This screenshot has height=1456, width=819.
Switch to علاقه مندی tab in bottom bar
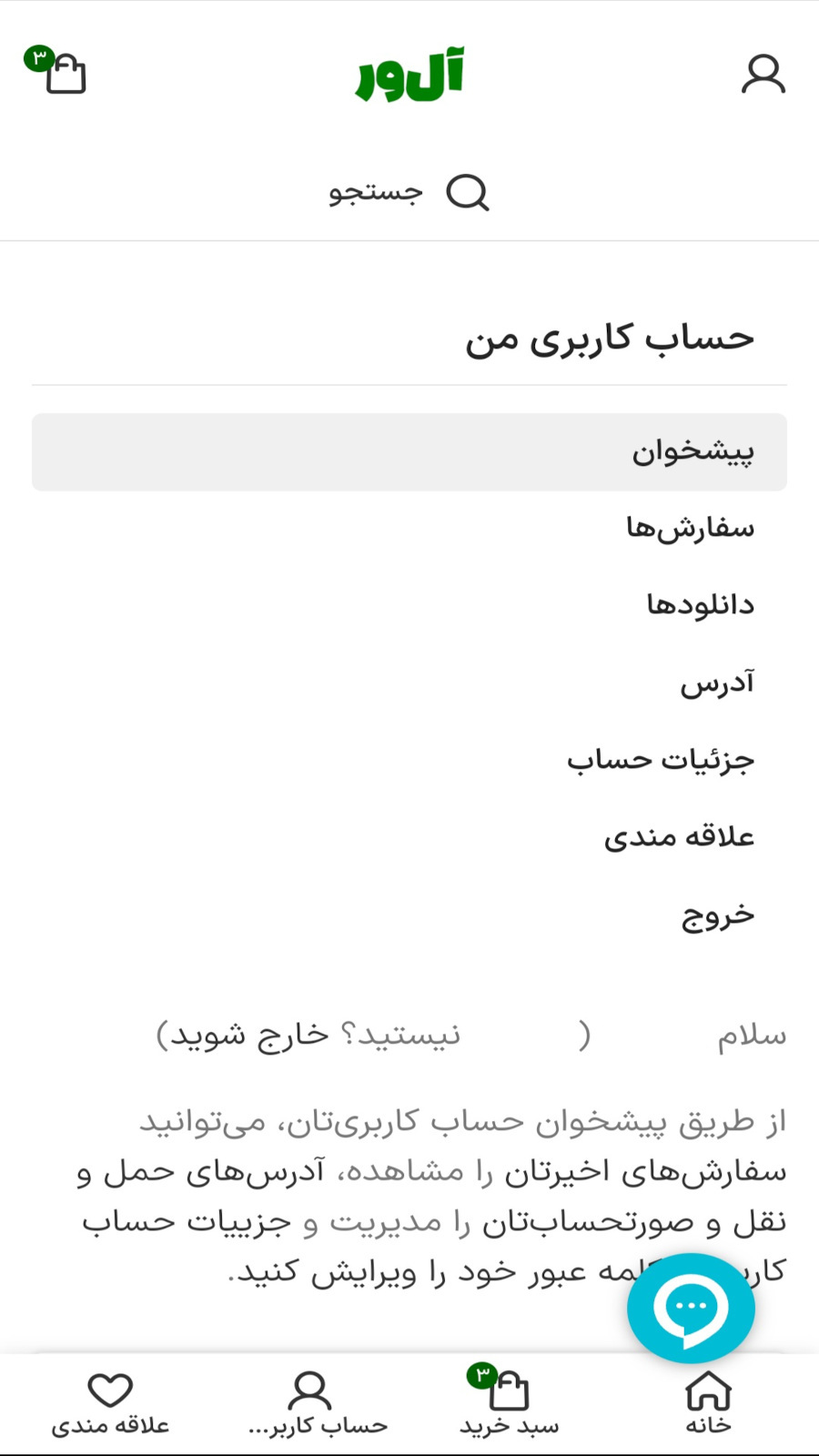[x=110, y=1402]
